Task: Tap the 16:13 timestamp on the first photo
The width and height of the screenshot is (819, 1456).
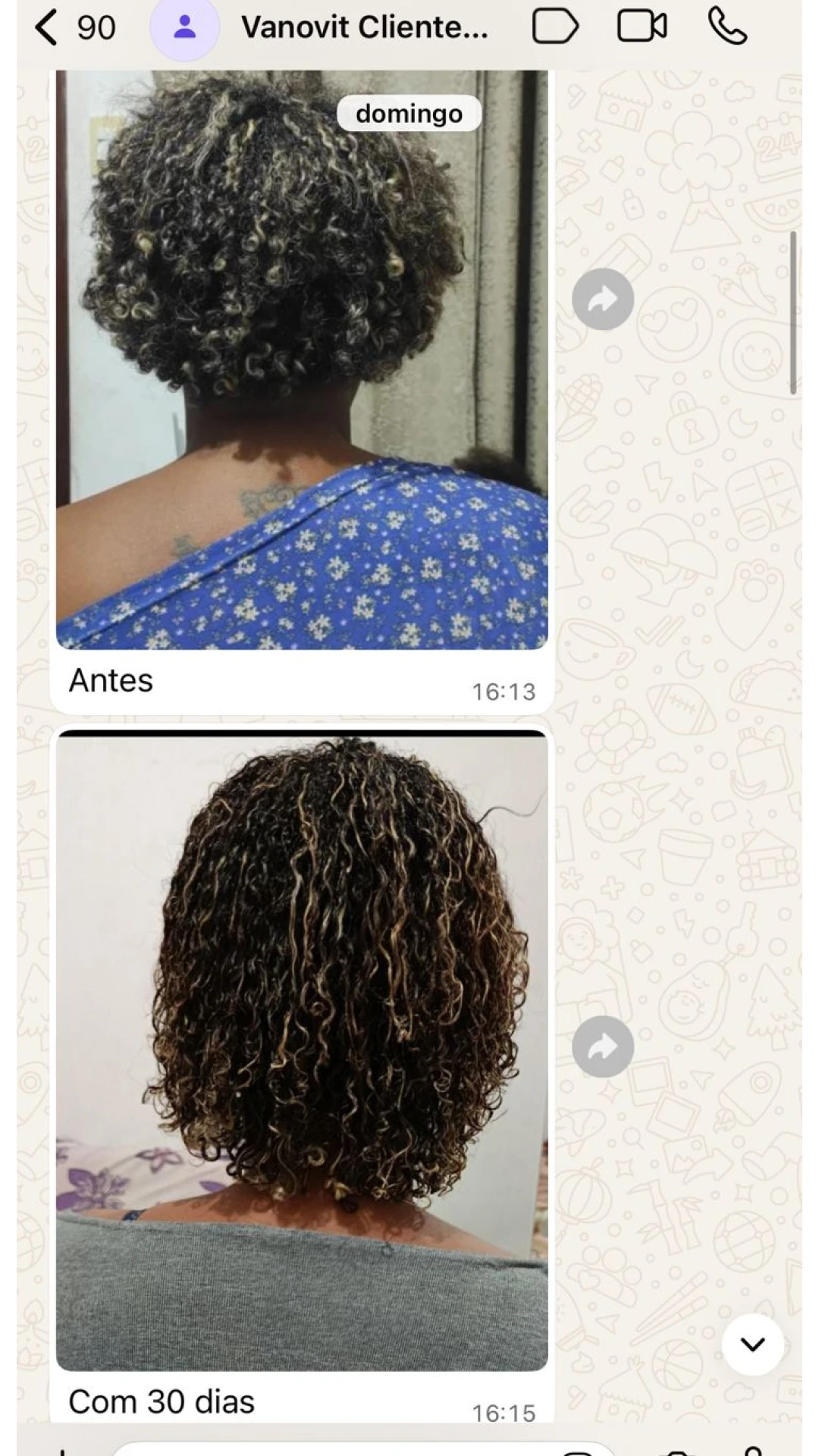Action: [504, 691]
